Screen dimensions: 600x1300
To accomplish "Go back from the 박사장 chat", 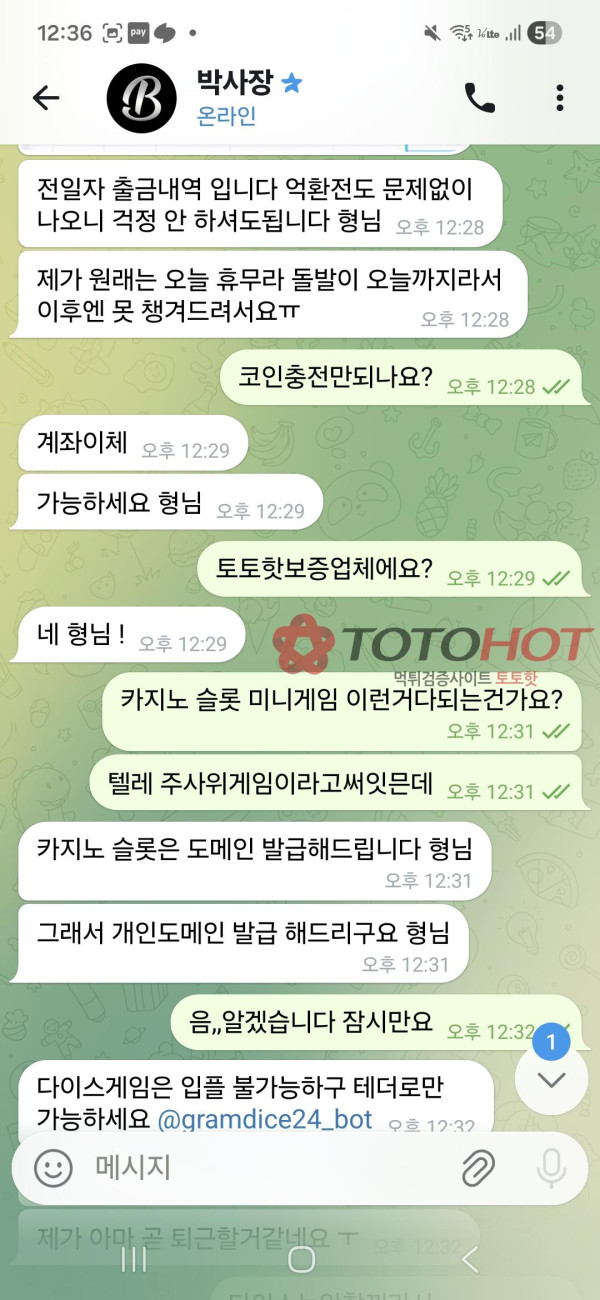I will (46, 97).
